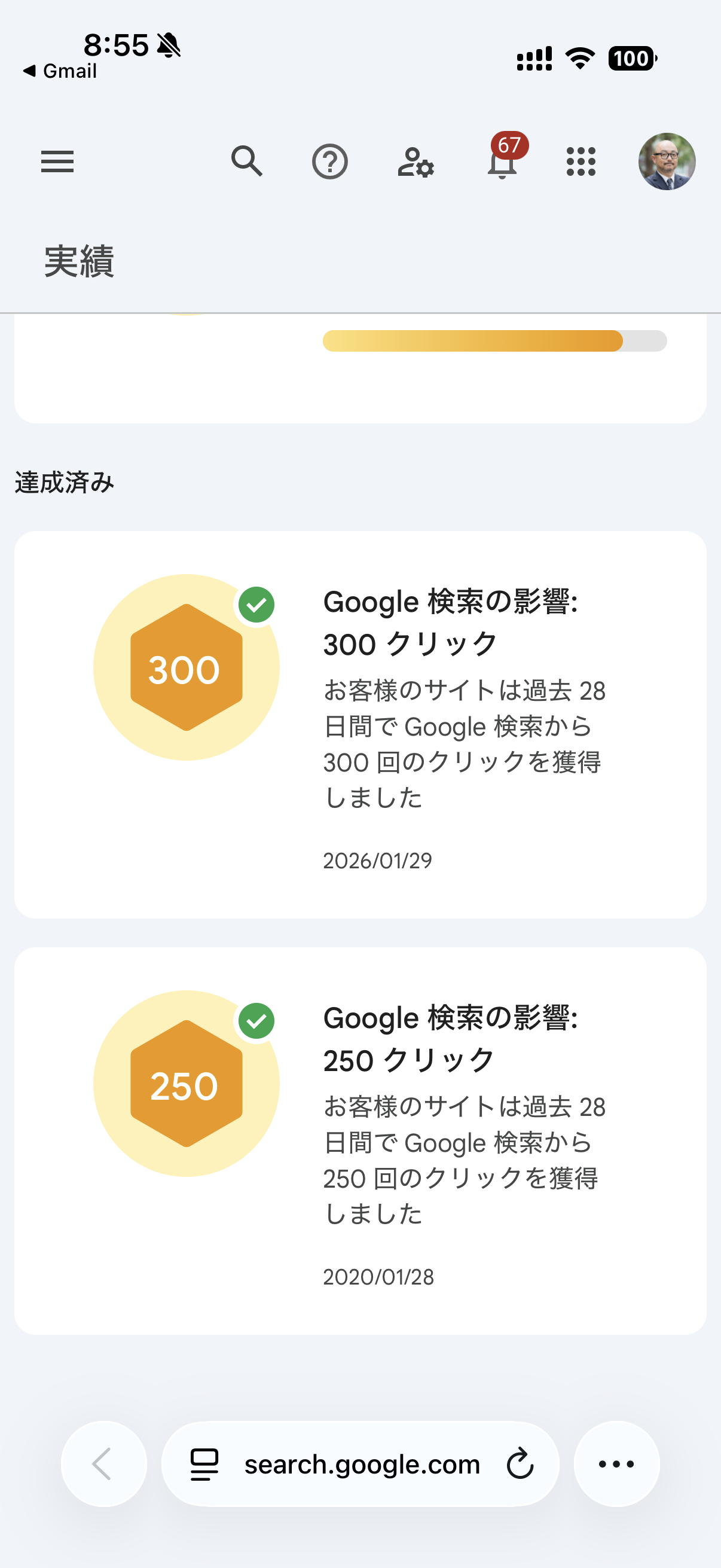Expand the 300 clicks achievement card
This screenshot has width=721, height=1568.
pos(360,724)
